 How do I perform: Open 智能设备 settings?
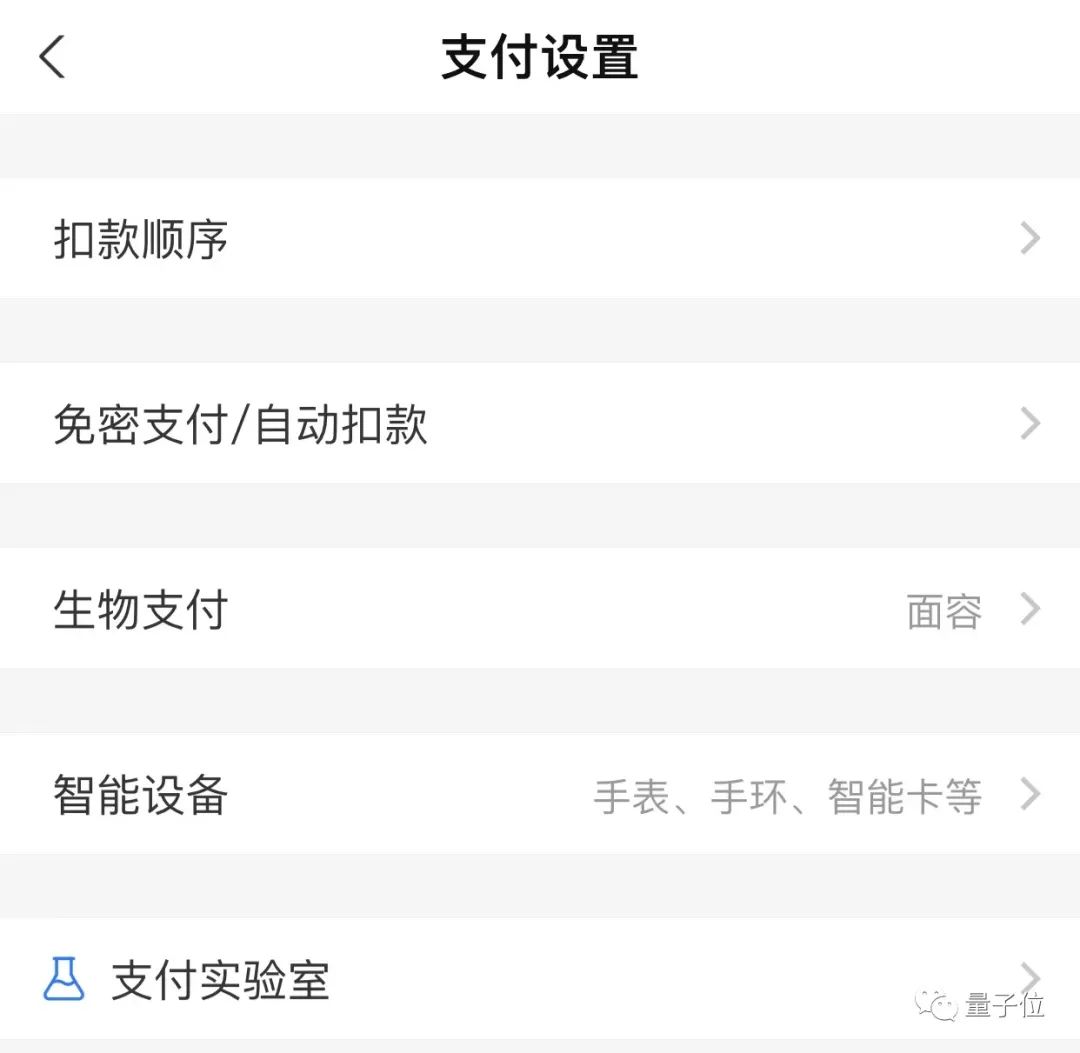(x=540, y=795)
